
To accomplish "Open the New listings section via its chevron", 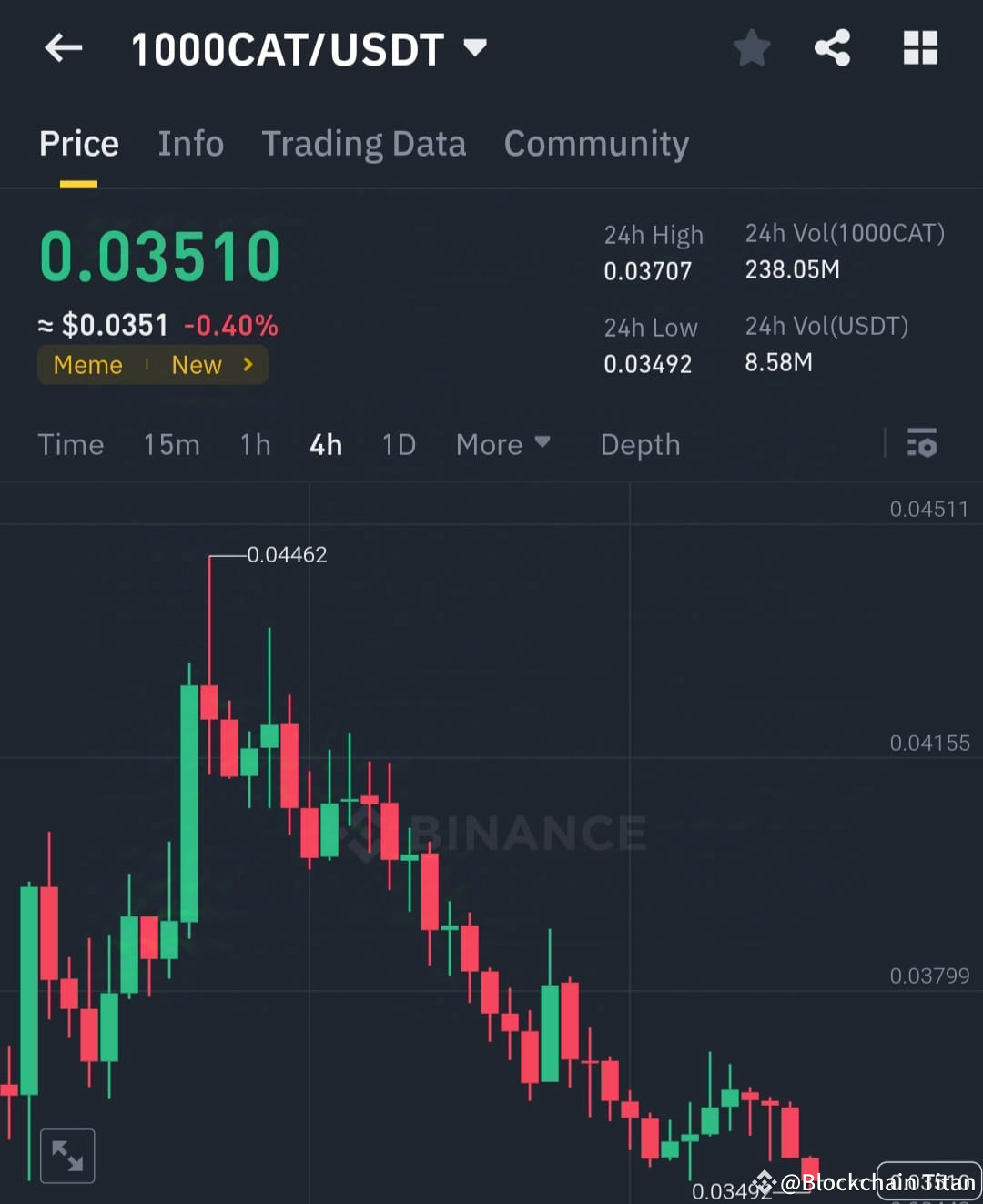I will [x=247, y=365].
